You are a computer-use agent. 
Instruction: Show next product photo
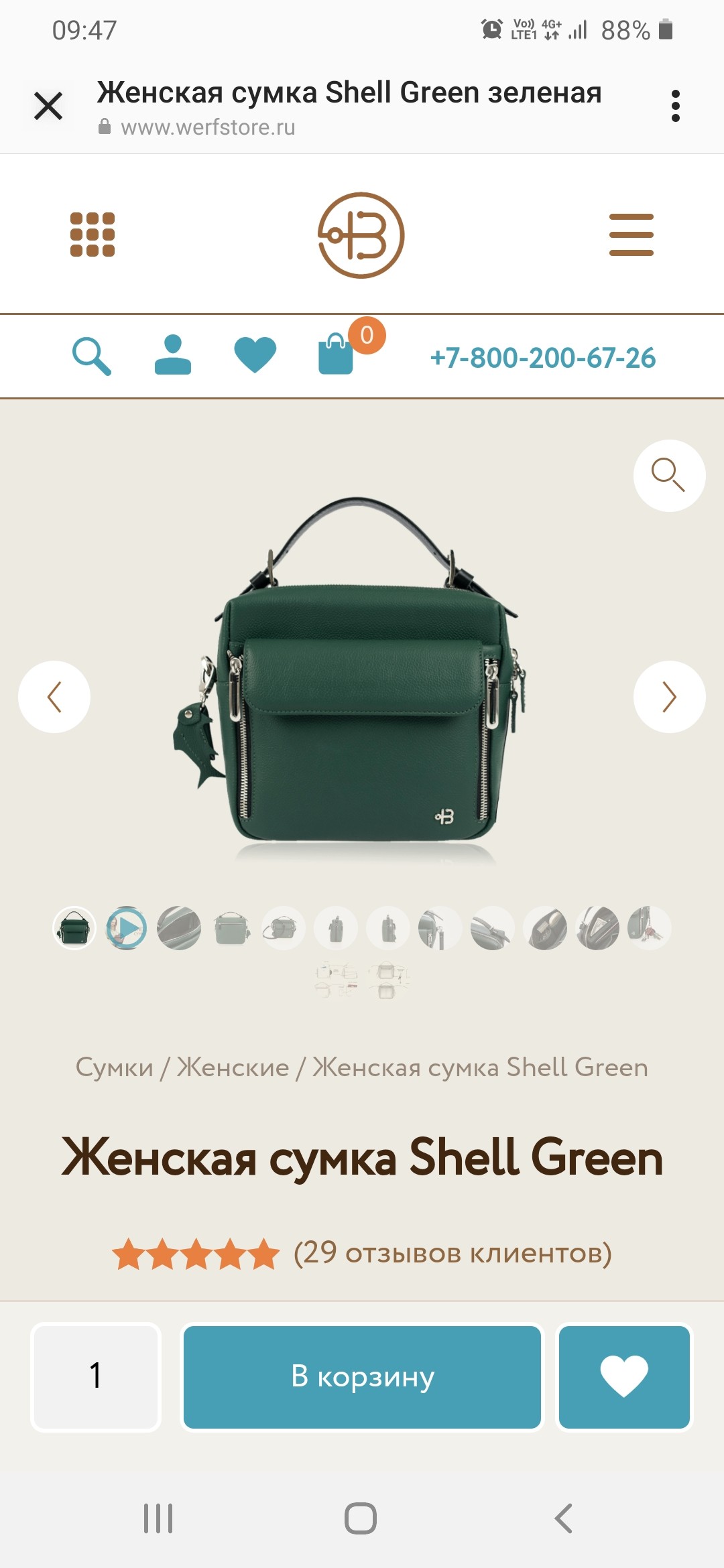tap(669, 697)
